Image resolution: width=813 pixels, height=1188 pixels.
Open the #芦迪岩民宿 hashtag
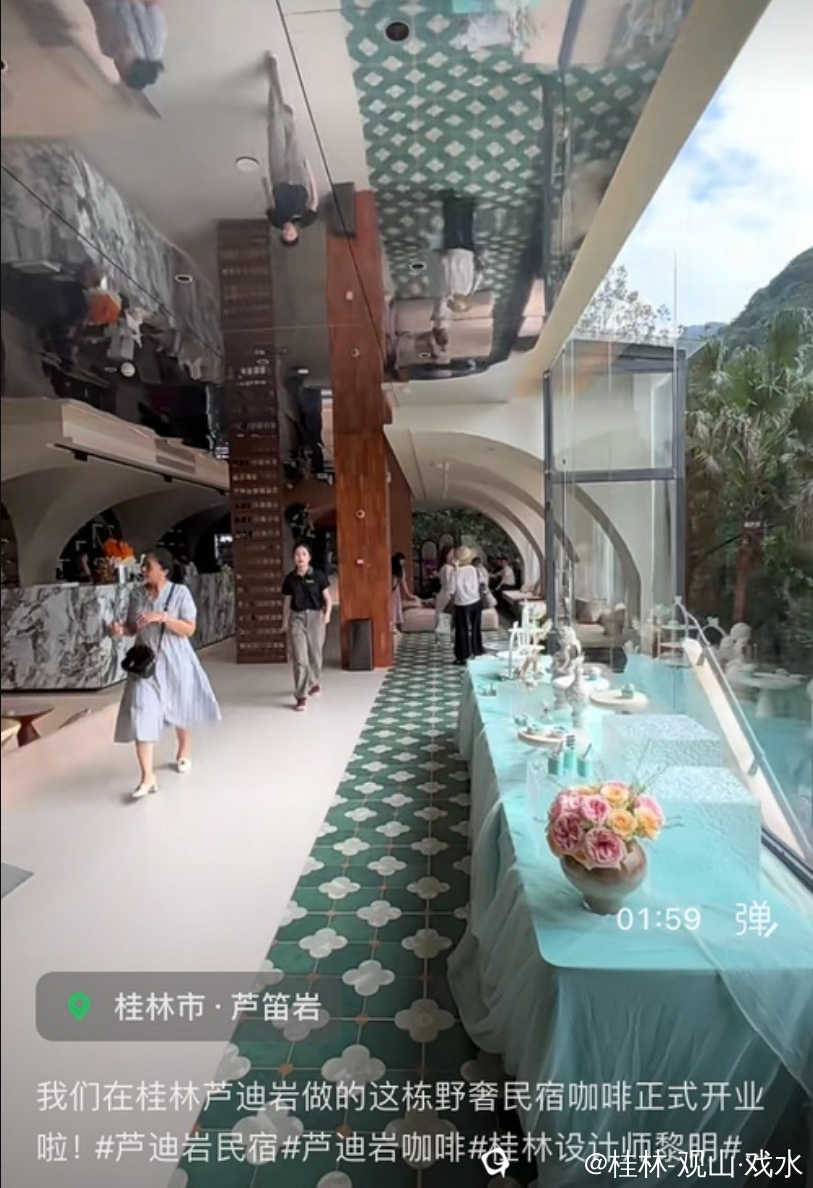click(x=186, y=1147)
